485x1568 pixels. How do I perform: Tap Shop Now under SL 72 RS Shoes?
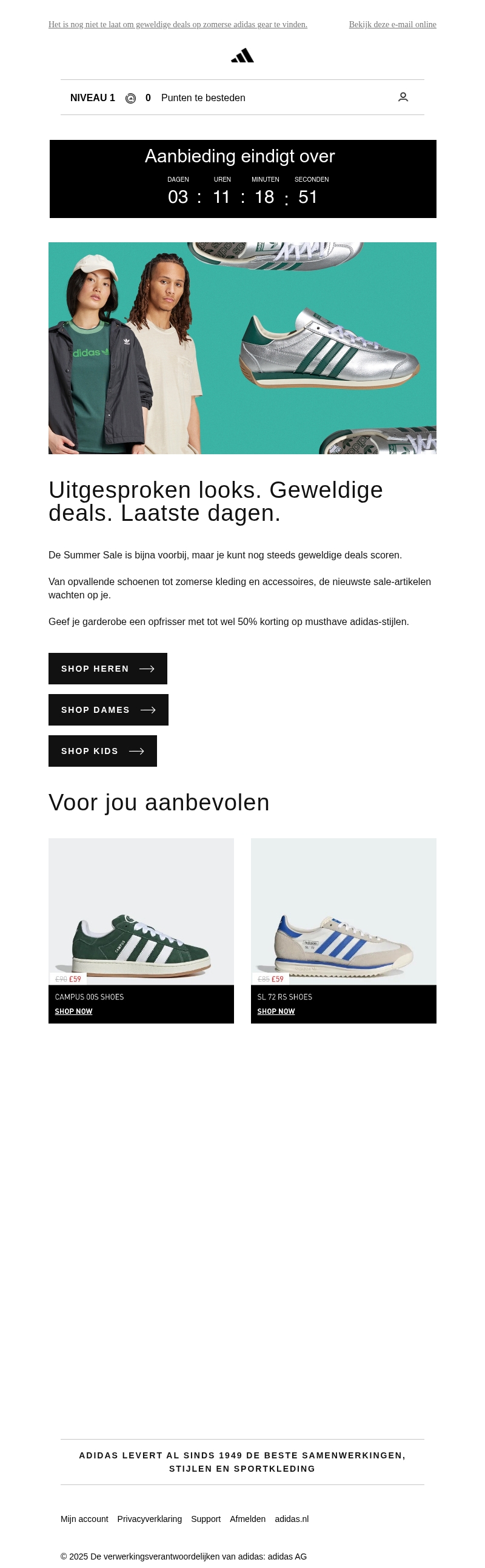point(276,1011)
